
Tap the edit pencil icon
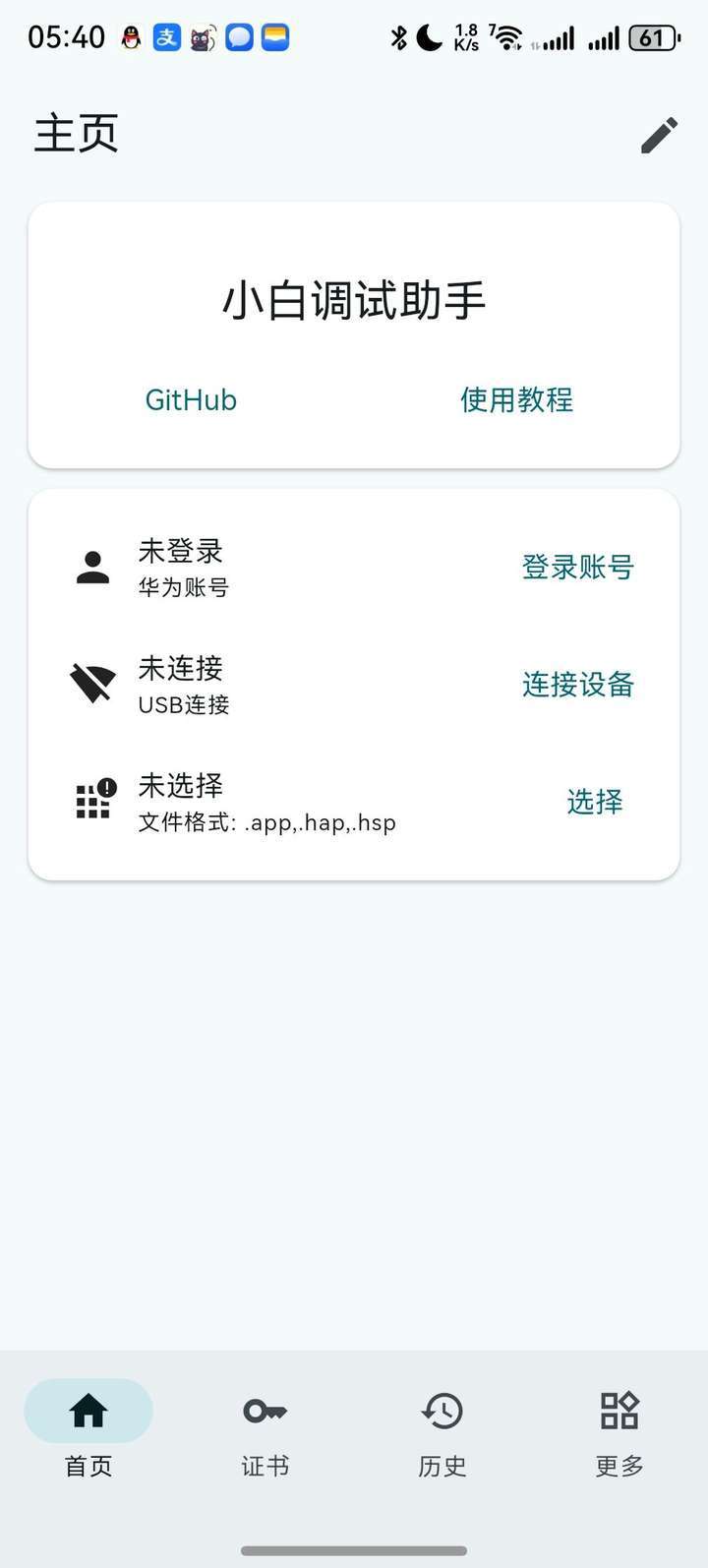[659, 136]
